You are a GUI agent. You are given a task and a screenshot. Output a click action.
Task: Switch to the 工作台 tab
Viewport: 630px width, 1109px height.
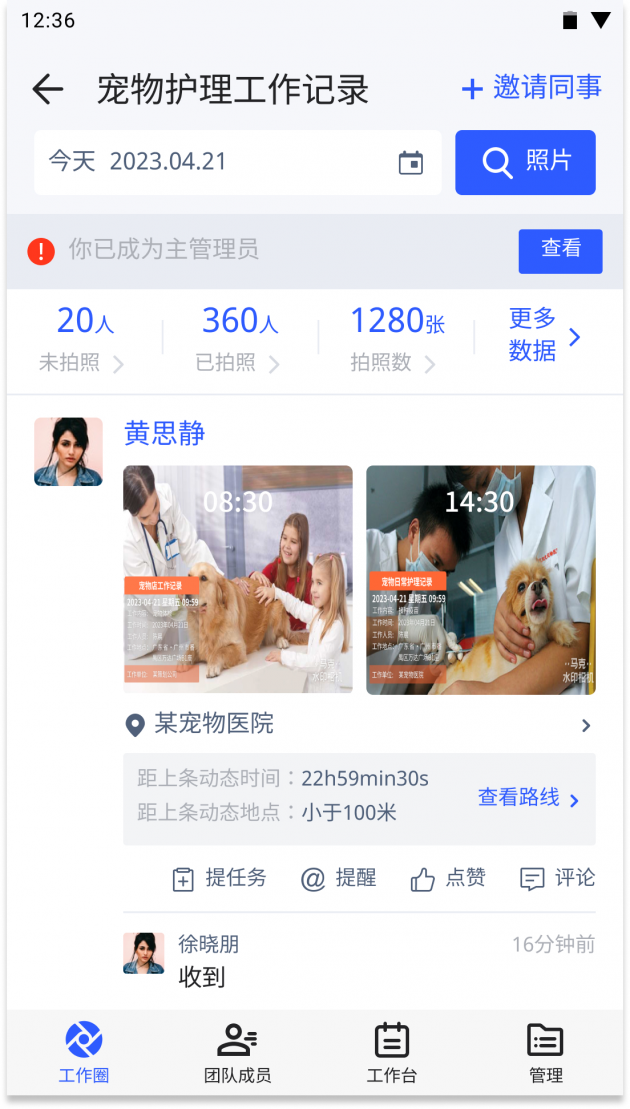coord(391,1054)
